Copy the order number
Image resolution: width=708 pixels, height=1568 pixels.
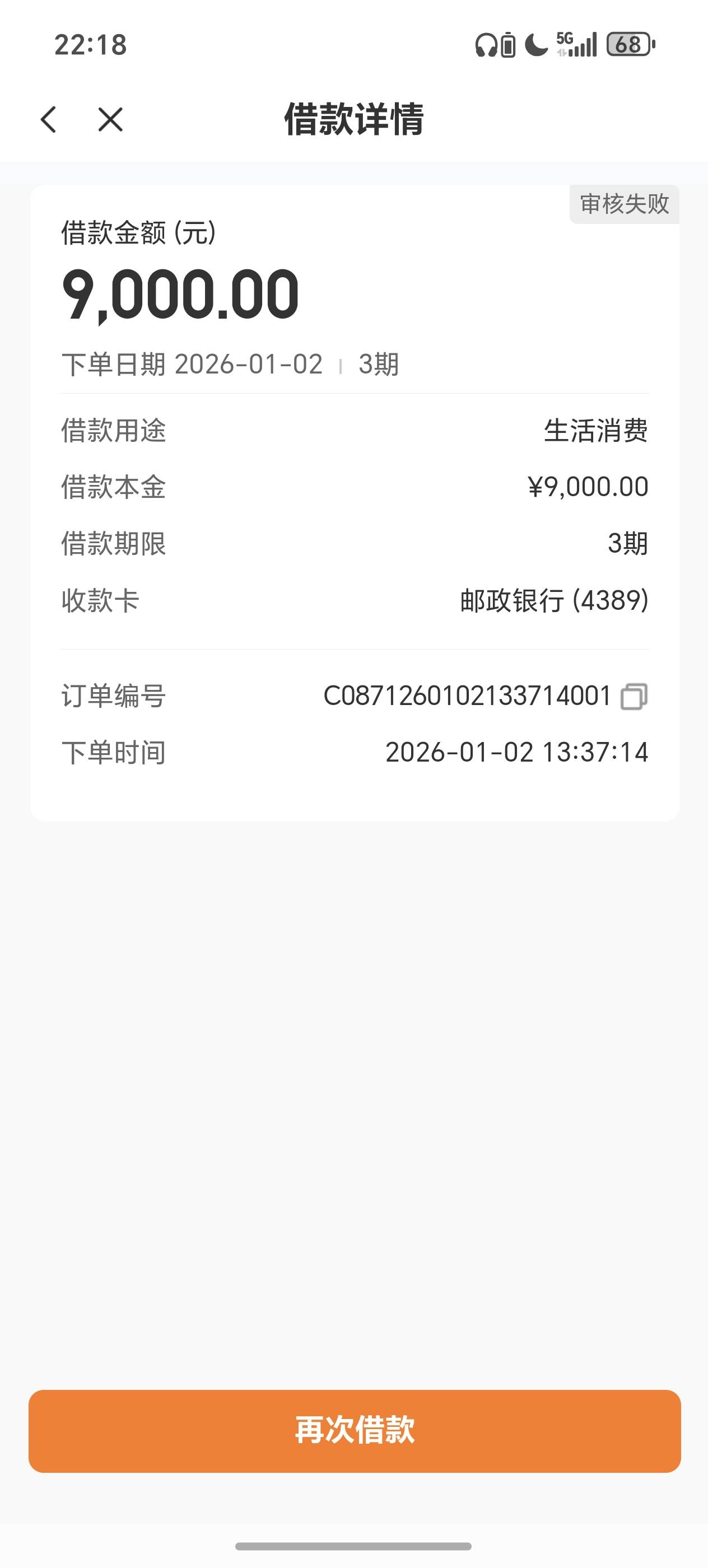[x=634, y=696]
